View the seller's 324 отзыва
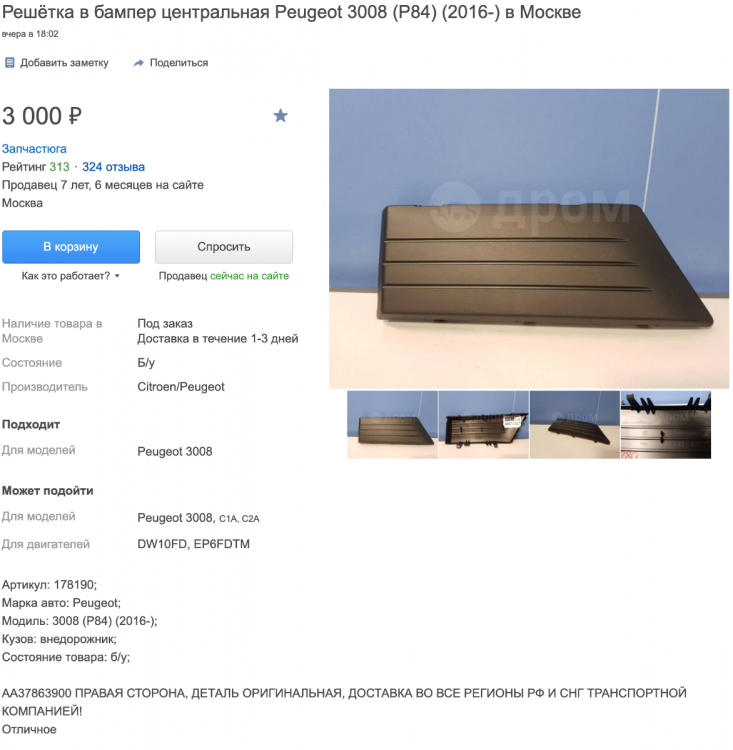 click(x=113, y=167)
